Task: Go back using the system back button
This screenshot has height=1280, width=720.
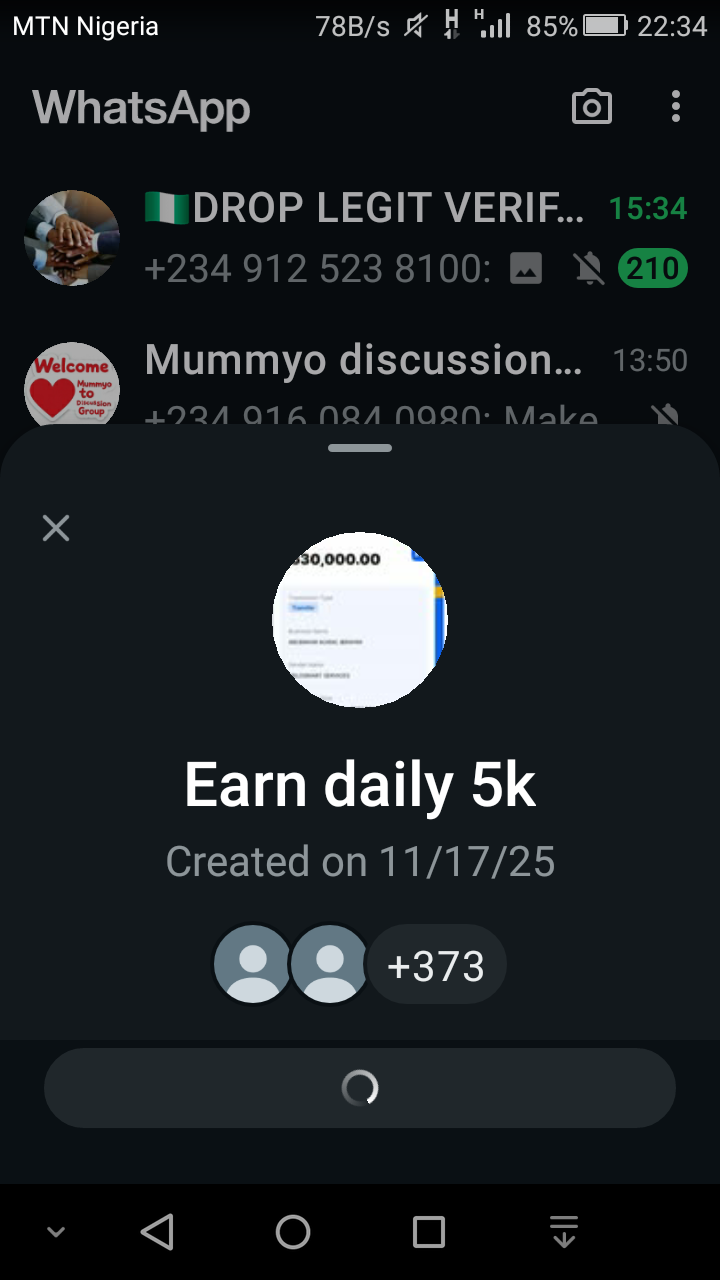Action: coord(157,1232)
